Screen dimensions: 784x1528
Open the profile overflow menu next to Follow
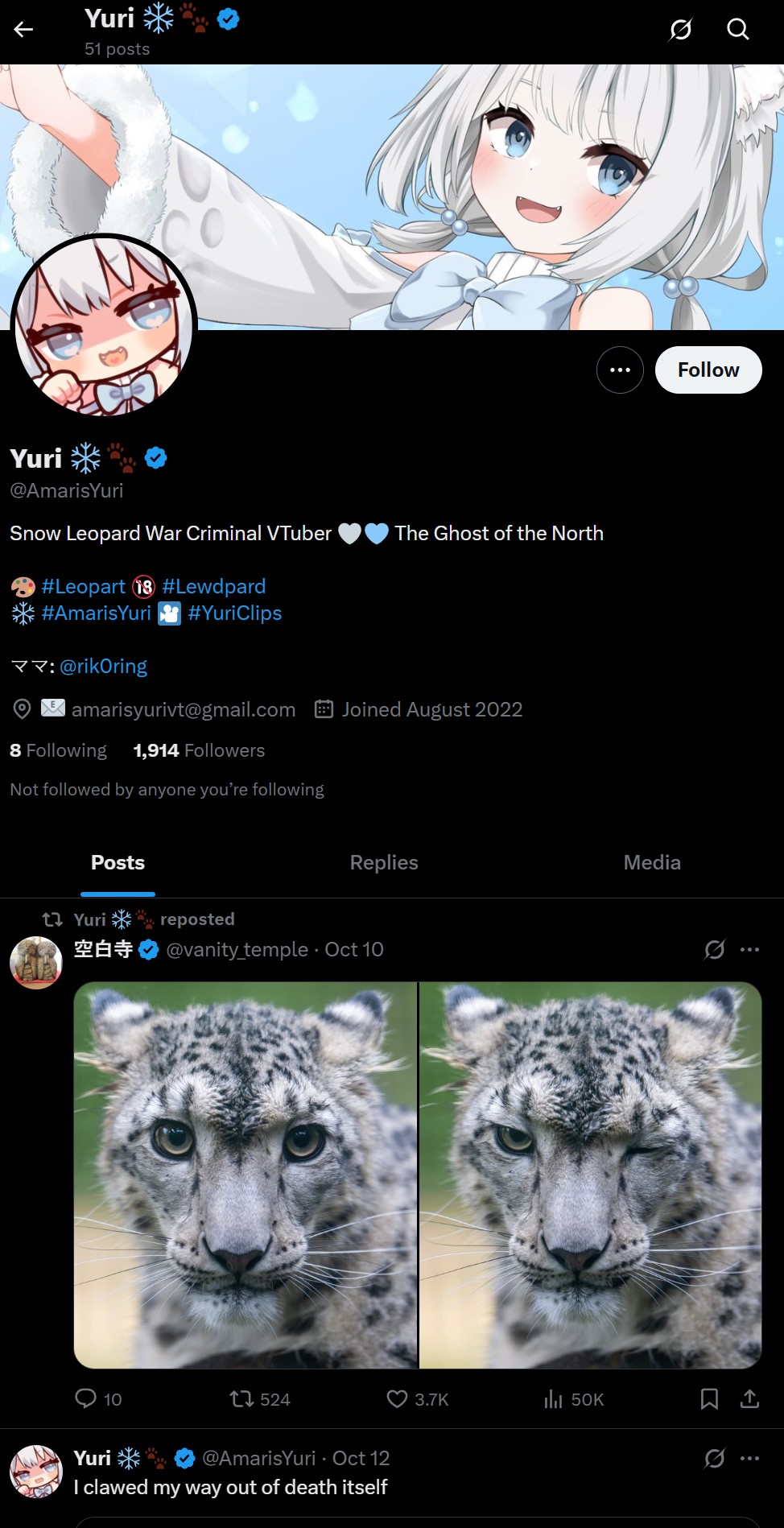[x=619, y=370]
